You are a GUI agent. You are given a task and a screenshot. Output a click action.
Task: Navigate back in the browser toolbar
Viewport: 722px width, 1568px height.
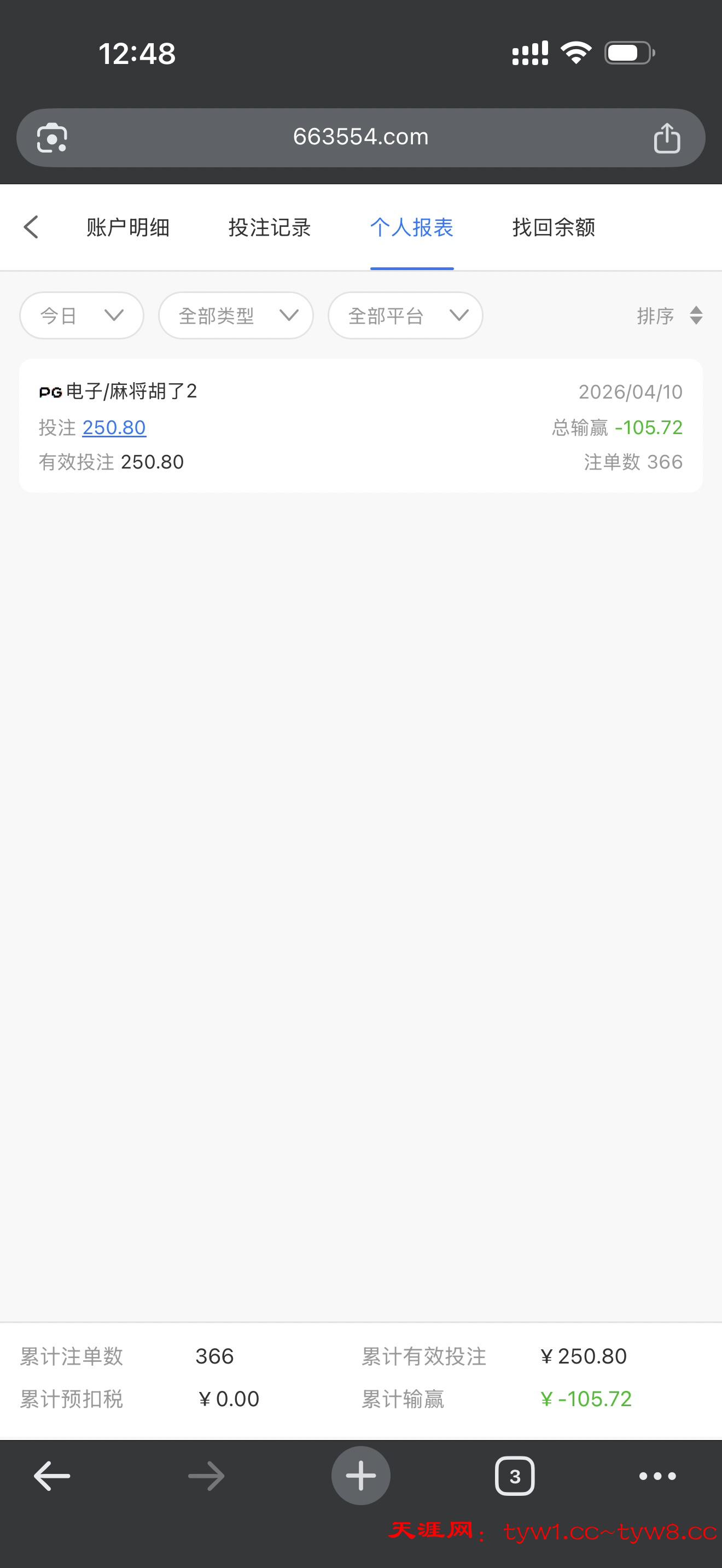(52, 1476)
